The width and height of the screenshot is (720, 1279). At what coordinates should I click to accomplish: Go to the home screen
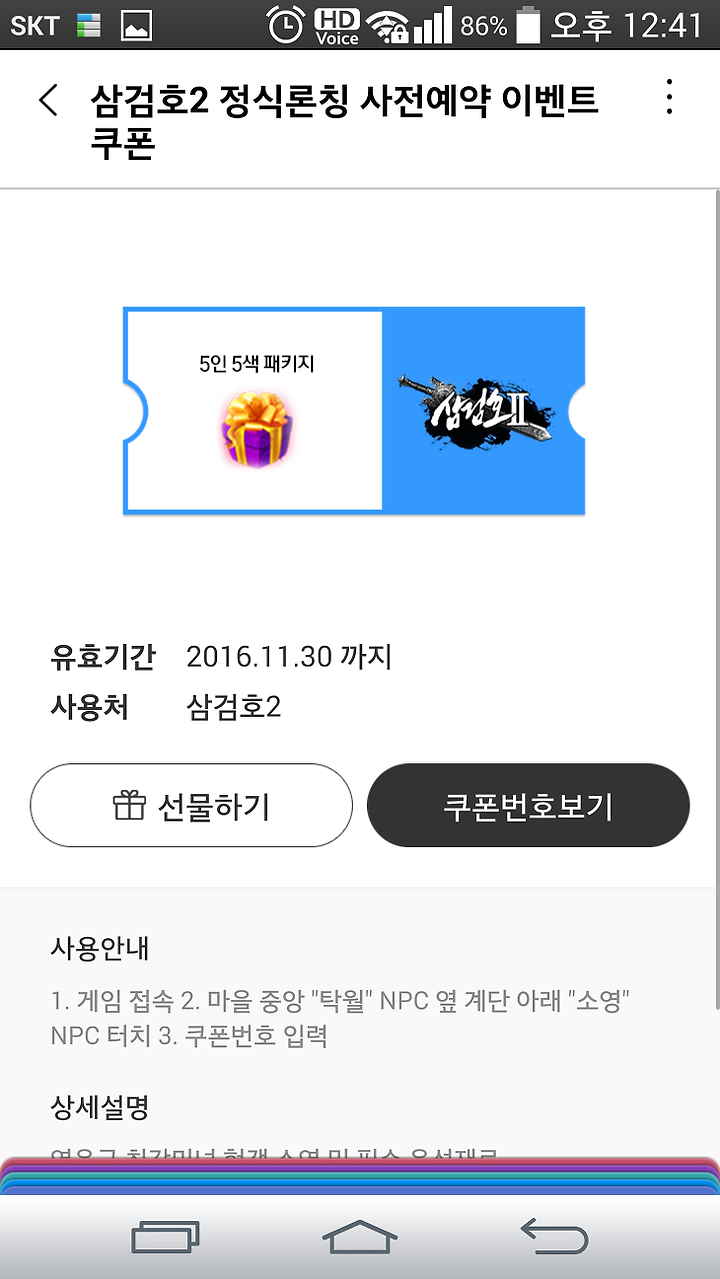(360, 1238)
